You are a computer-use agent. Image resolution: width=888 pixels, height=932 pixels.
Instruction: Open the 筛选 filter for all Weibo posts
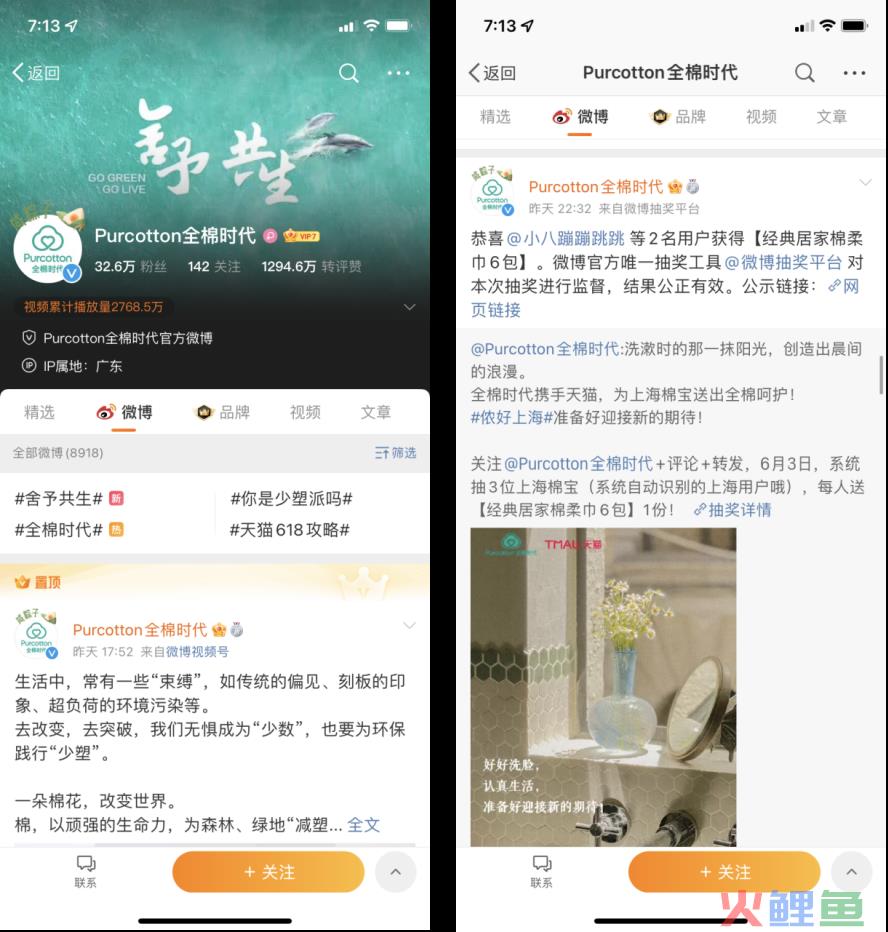396,453
